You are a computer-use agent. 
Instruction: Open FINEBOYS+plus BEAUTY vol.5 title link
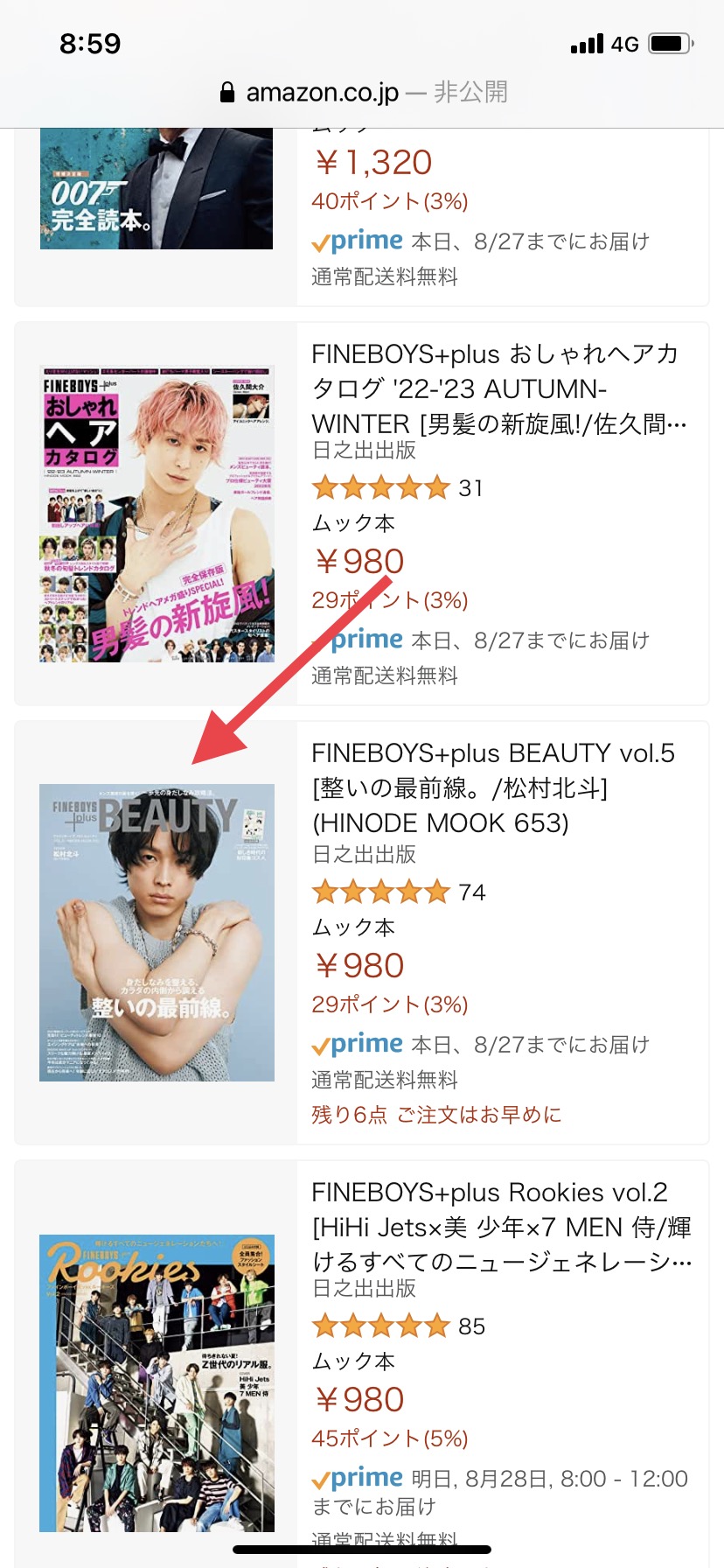point(493,787)
